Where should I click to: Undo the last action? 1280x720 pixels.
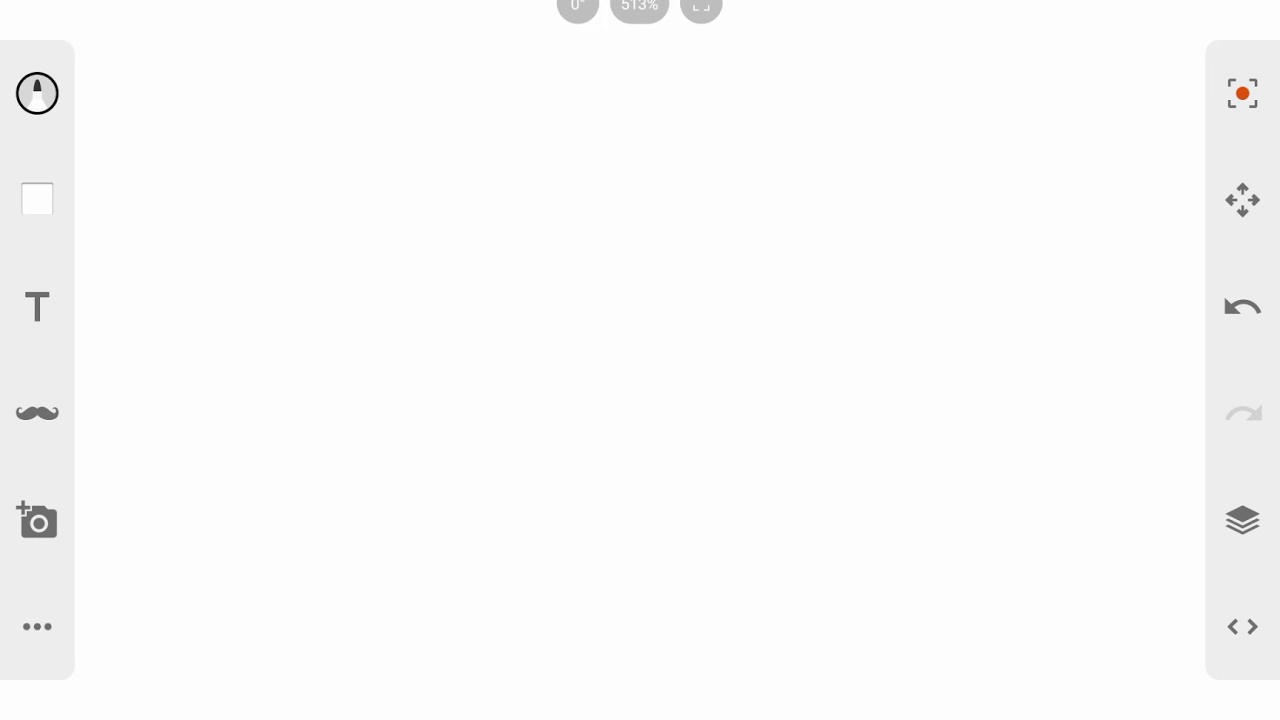(1242, 307)
